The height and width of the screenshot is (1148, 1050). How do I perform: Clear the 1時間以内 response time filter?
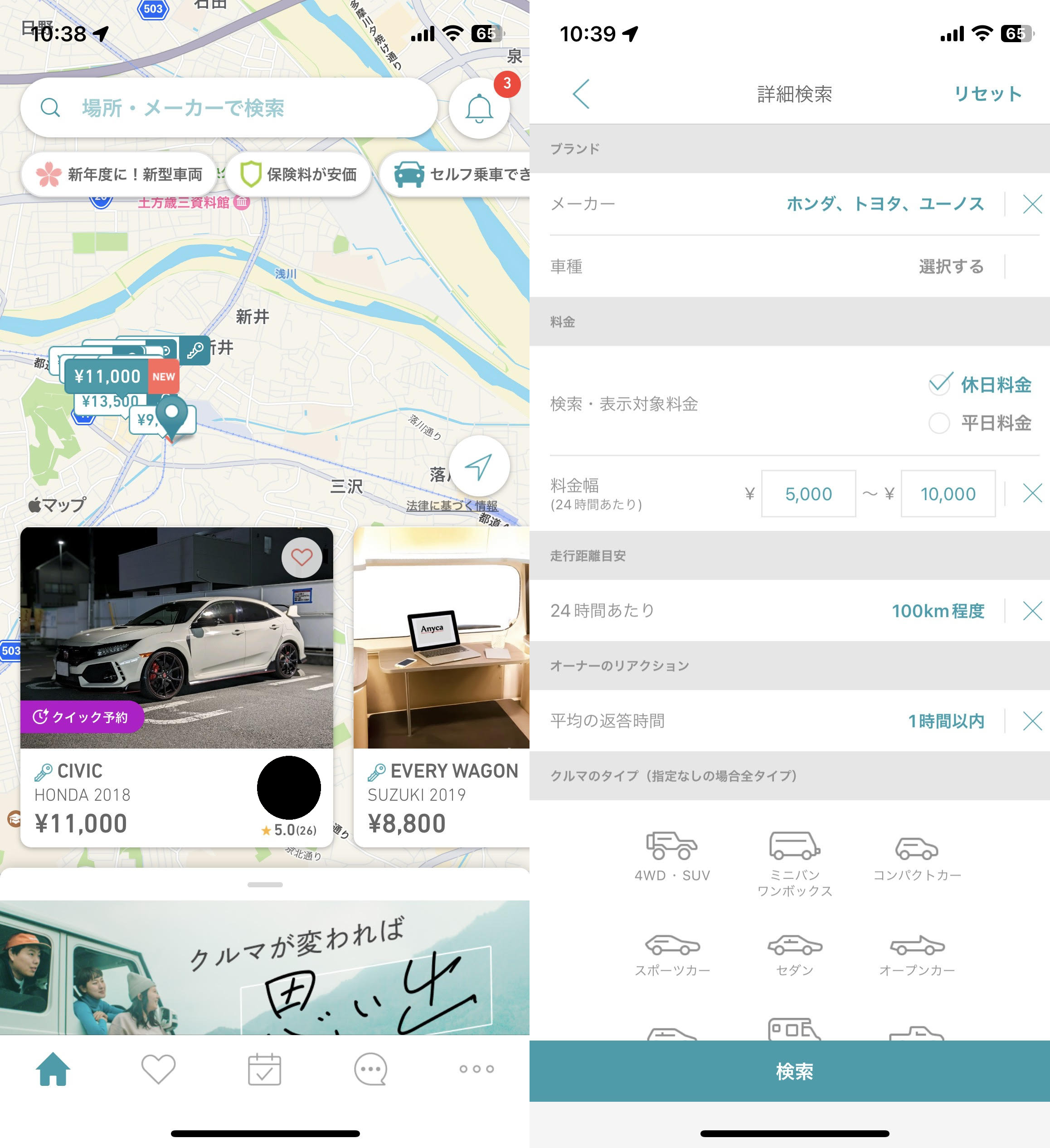coord(1032,721)
